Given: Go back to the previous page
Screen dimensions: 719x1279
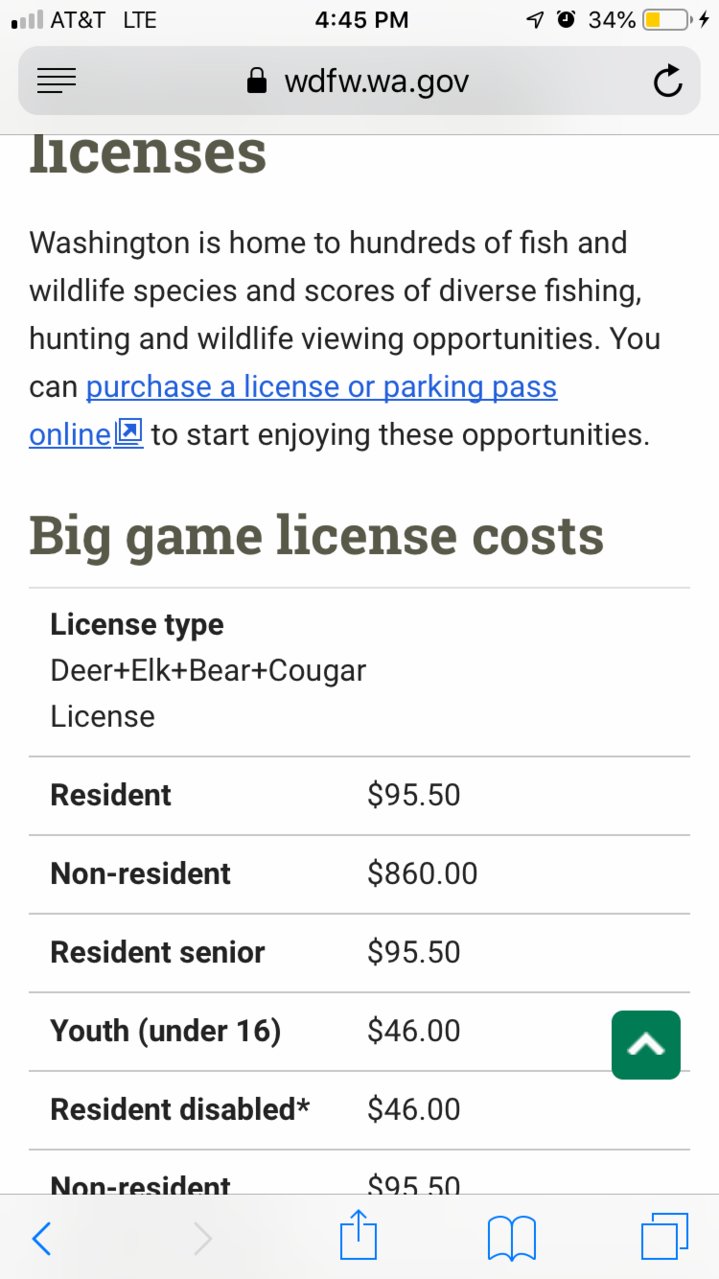Looking at the screenshot, I should tap(41, 1239).
